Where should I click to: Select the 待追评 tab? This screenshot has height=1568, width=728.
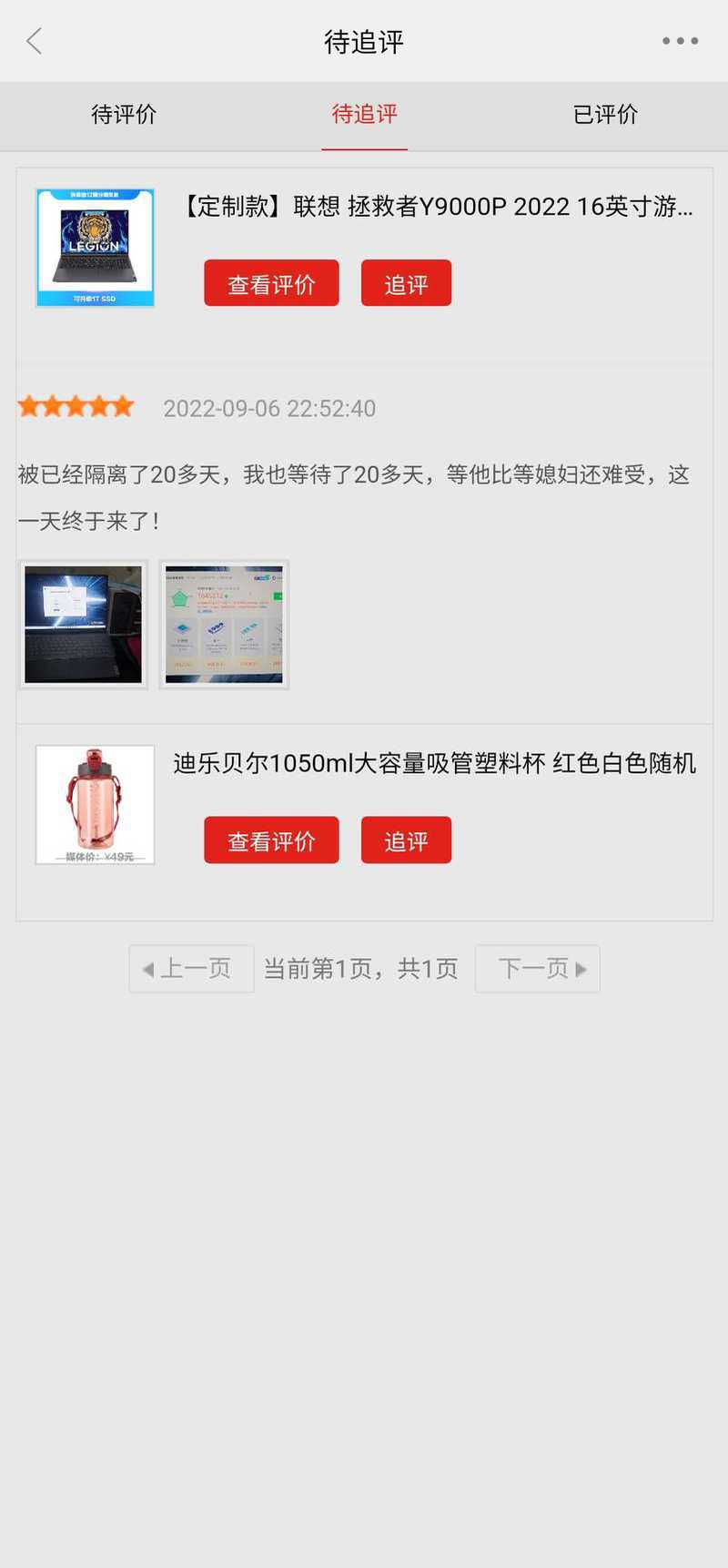364,115
